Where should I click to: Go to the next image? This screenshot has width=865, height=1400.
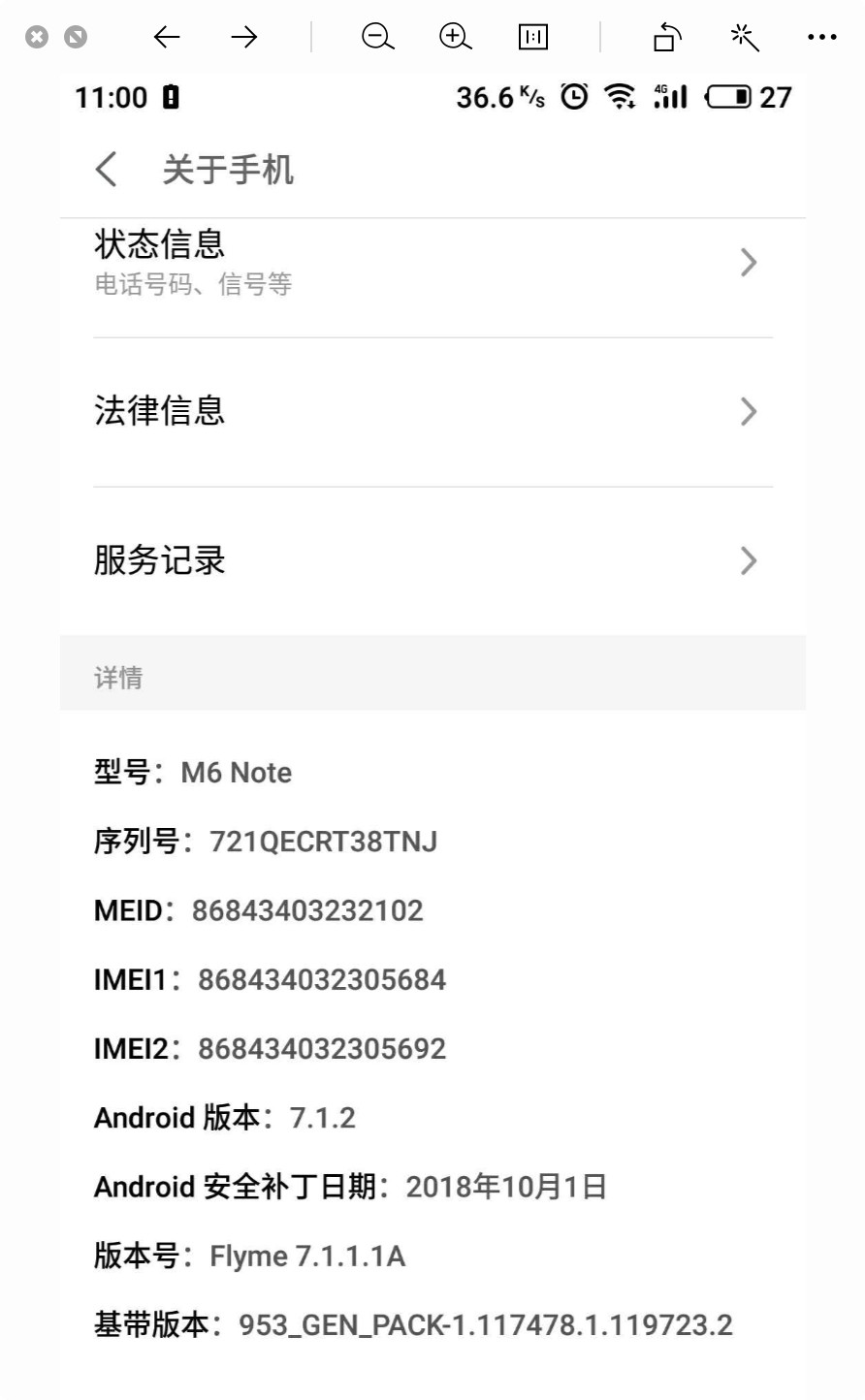point(244,38)
